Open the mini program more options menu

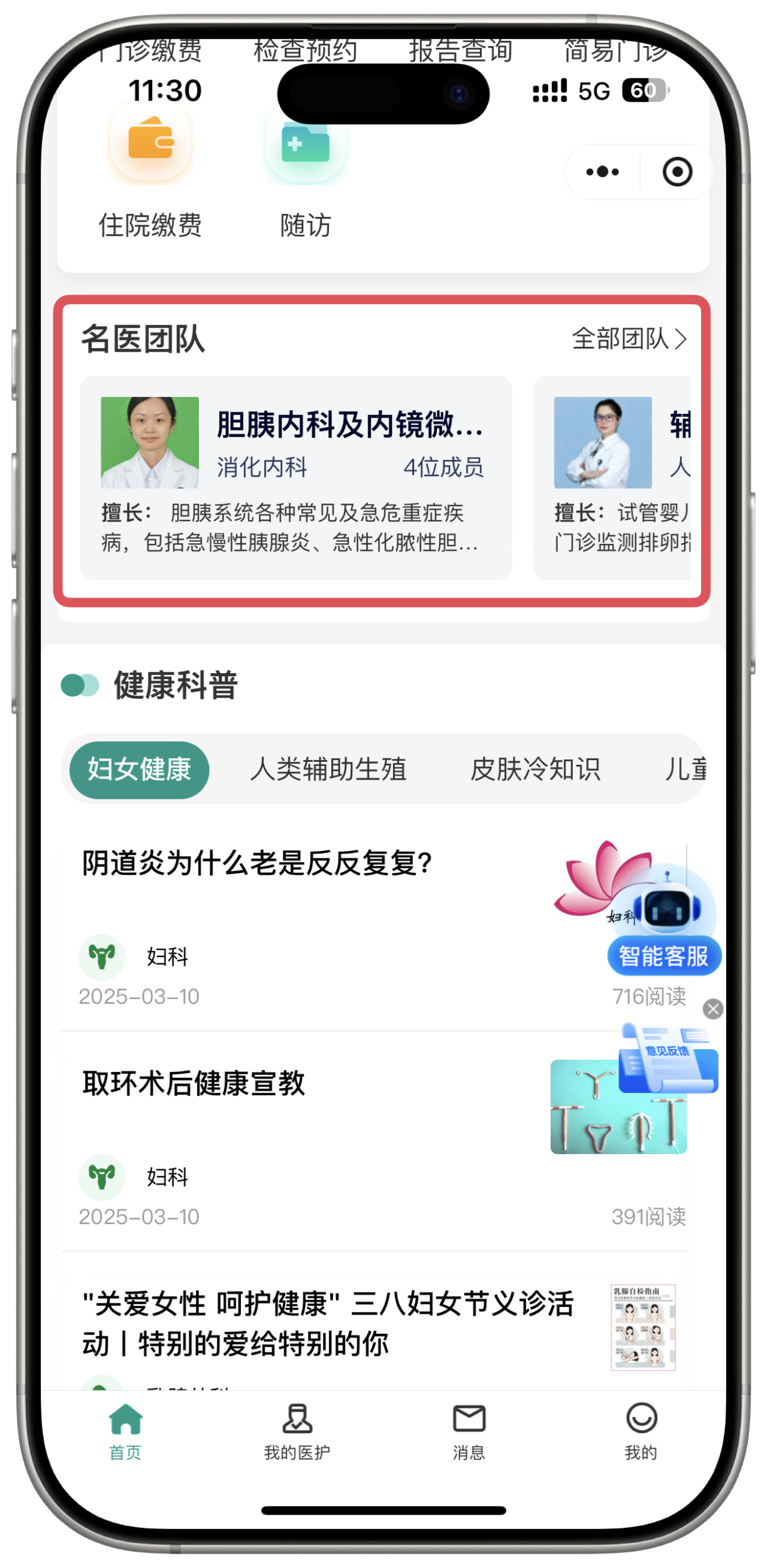(x=602, y=172)
